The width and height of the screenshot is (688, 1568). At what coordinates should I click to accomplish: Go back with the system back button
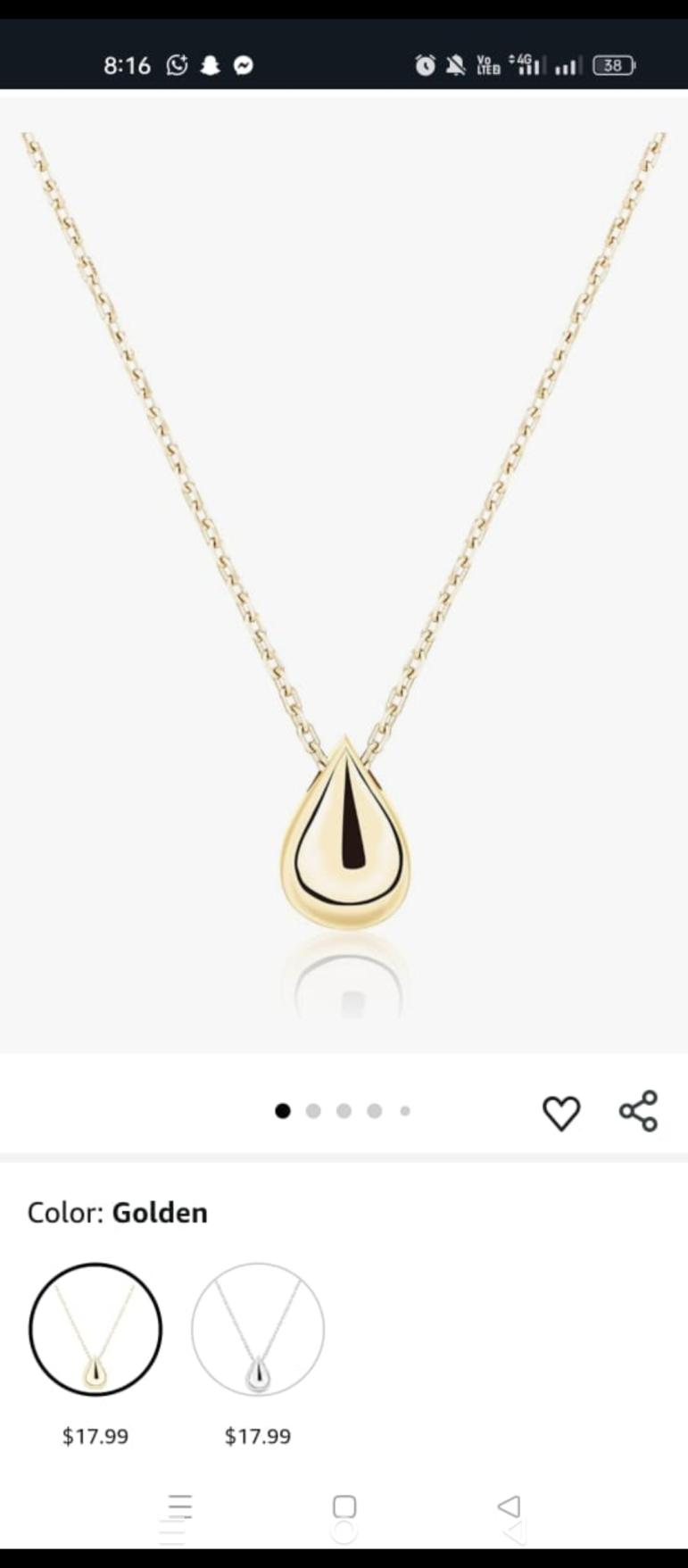[509, 1506]
